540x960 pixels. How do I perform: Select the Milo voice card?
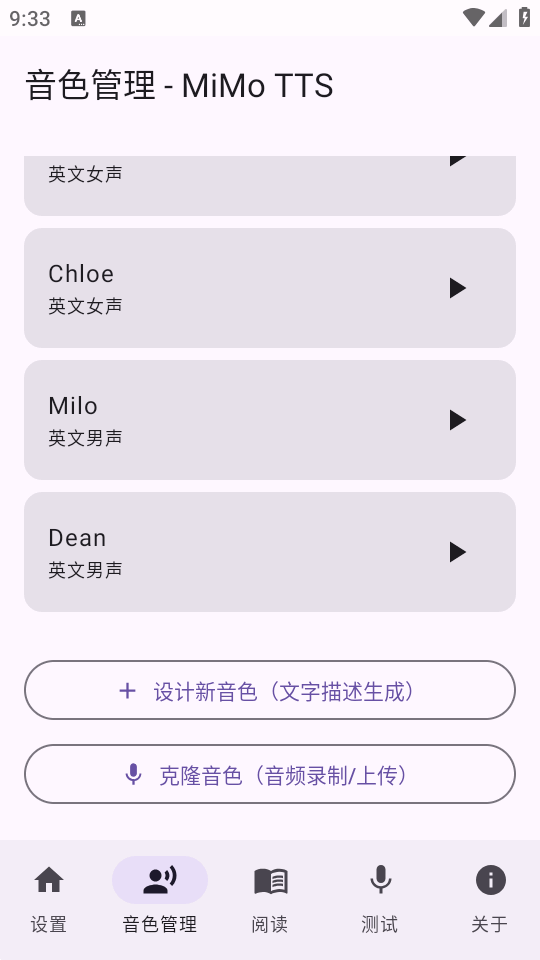click(x=270, y=420)
